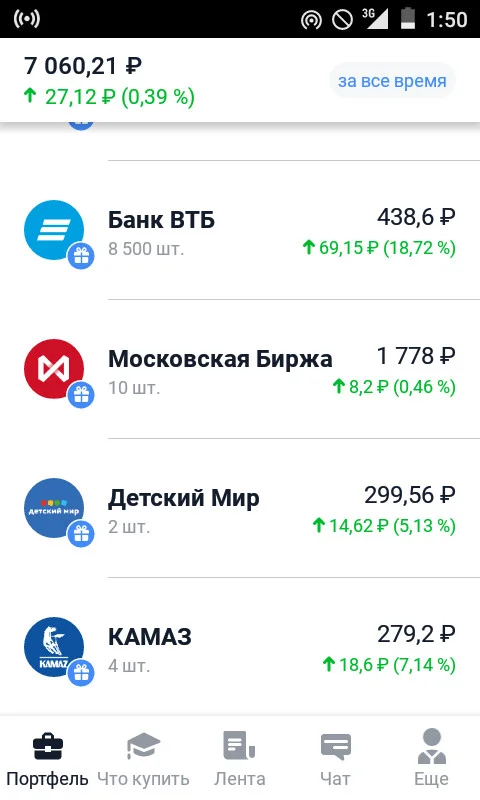Change the period chip 'за все время'
Viewport: 480px width, 800px height.
pos(392,81)
